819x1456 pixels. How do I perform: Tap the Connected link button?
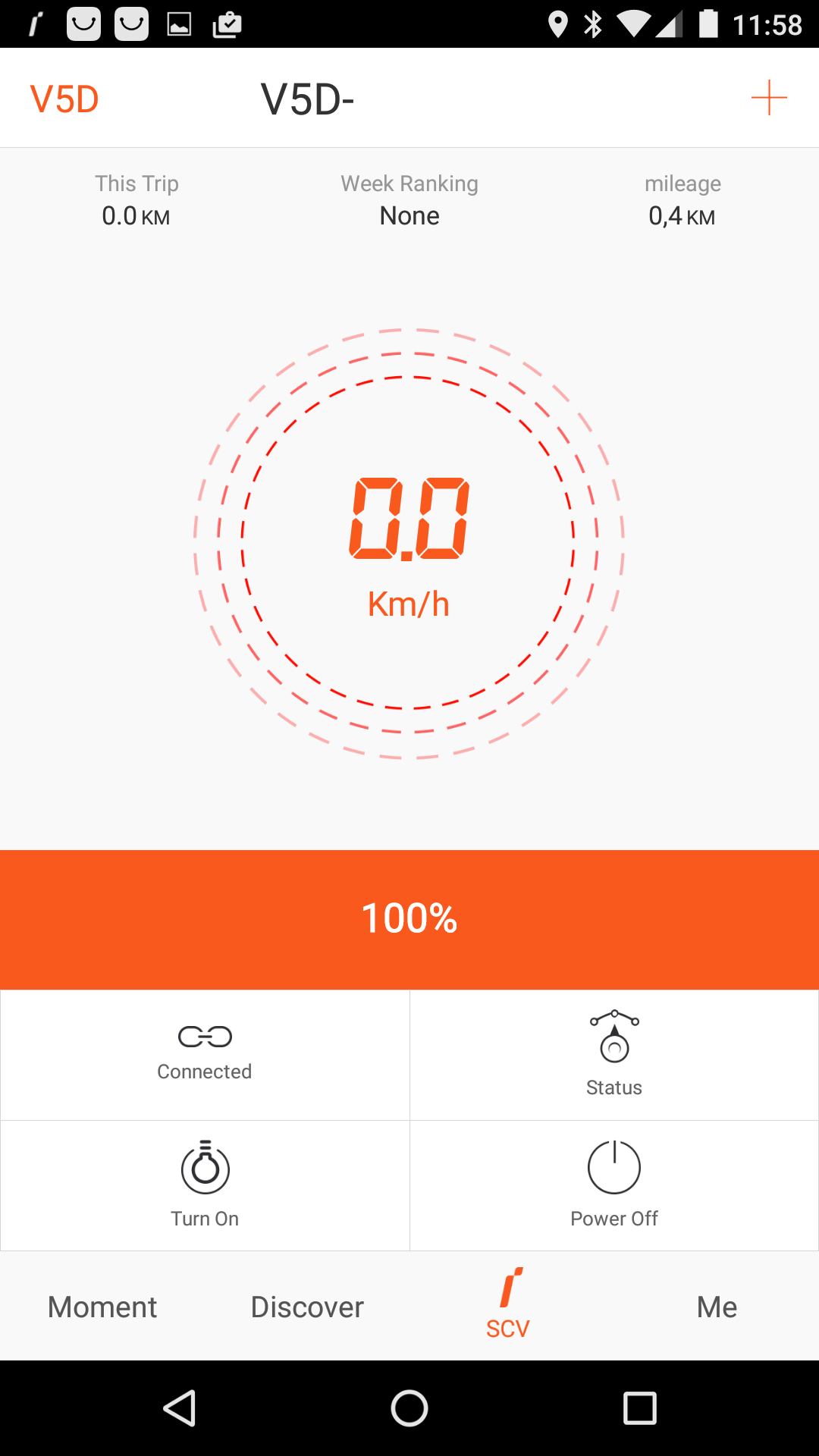(x=205, y=1055)
